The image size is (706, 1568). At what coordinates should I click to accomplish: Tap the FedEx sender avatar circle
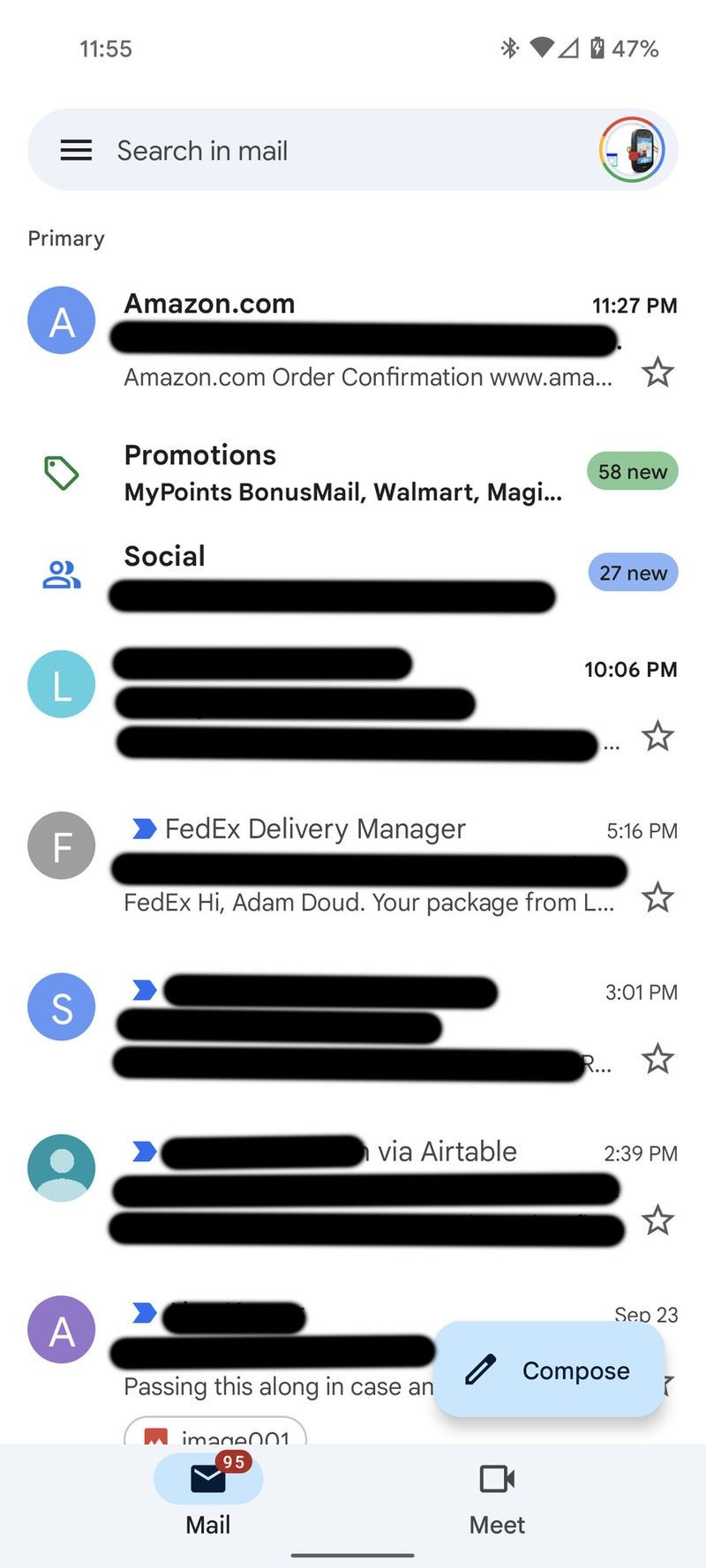click(61, 845)
